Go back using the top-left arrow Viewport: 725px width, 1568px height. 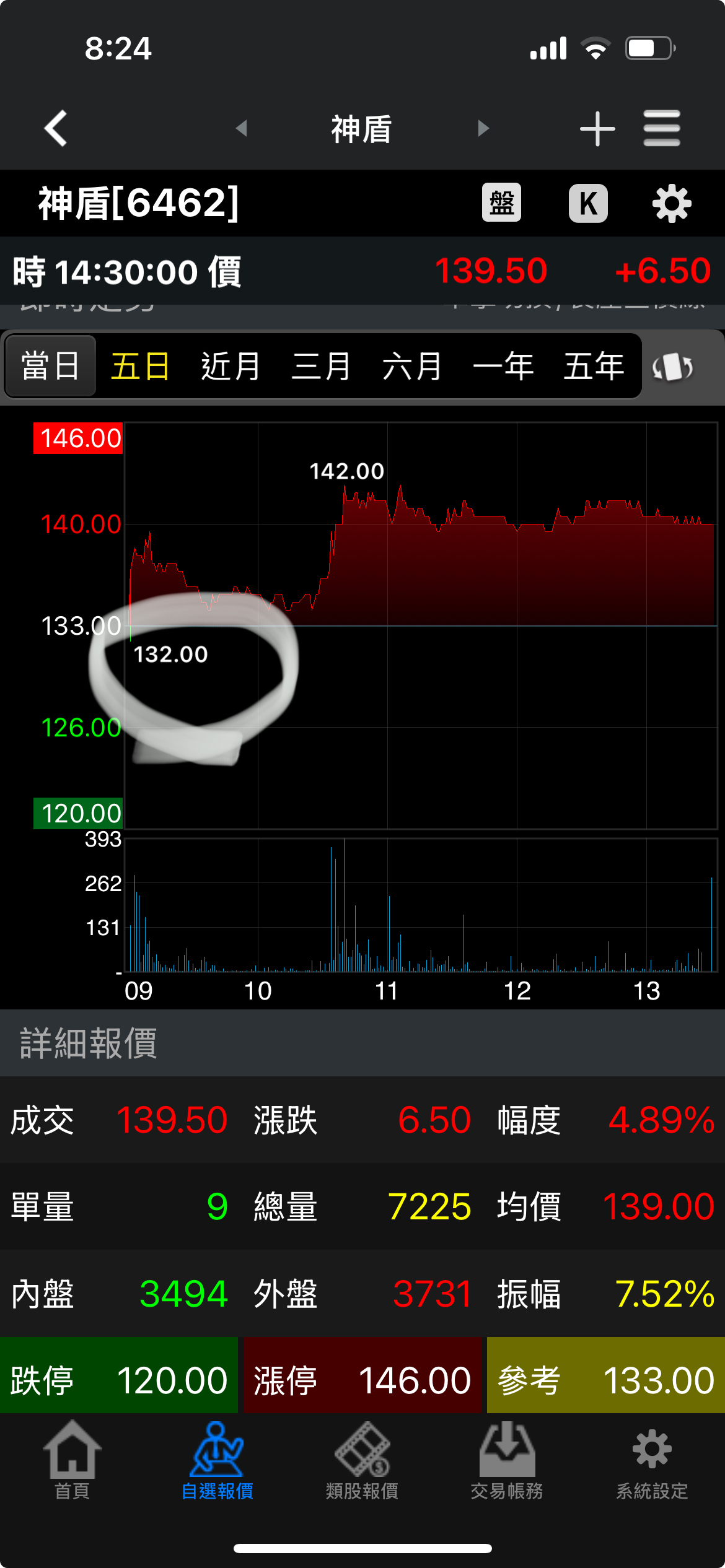pos(56,128)
